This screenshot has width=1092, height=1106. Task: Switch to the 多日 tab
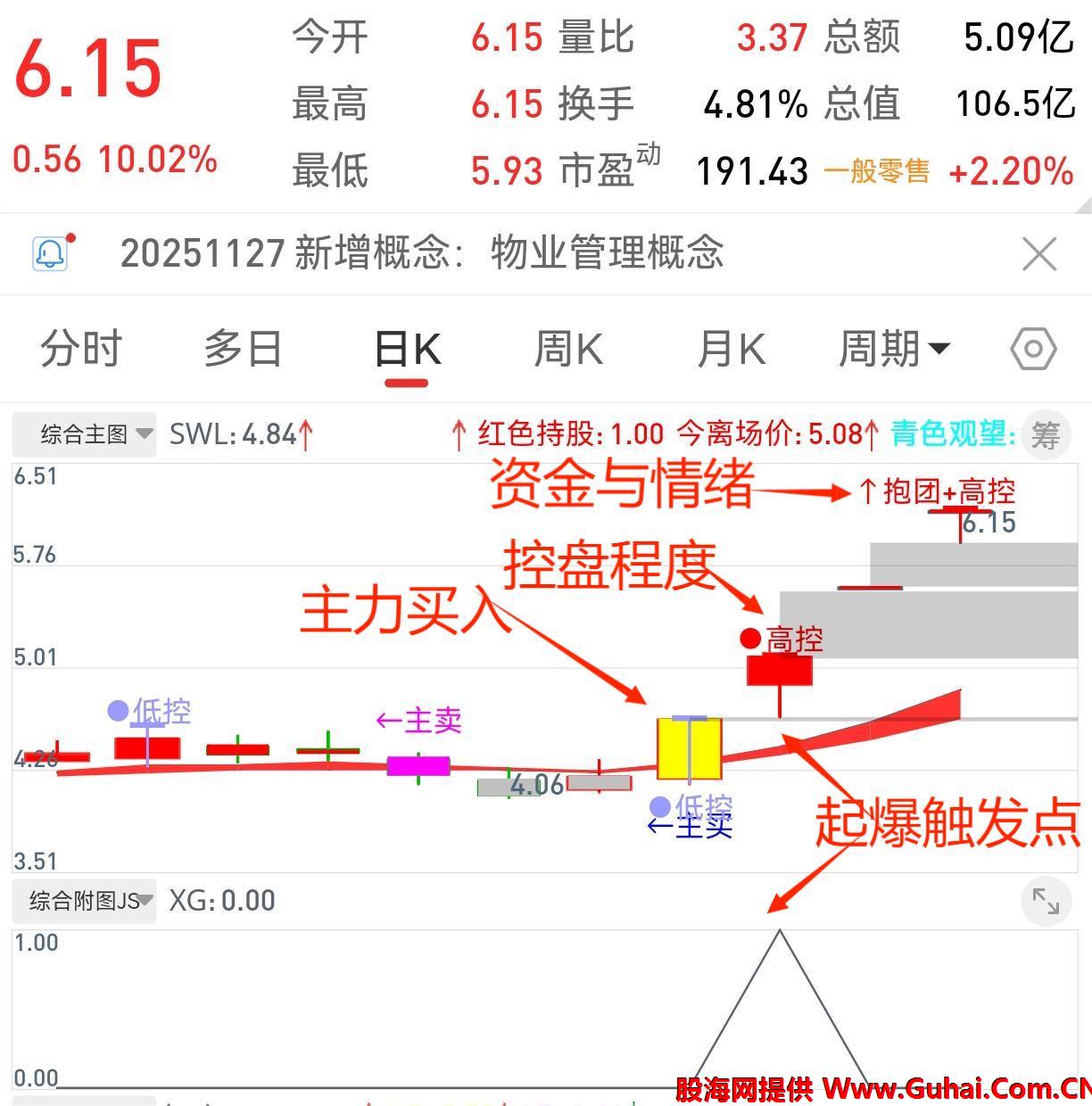pos(243,349)
